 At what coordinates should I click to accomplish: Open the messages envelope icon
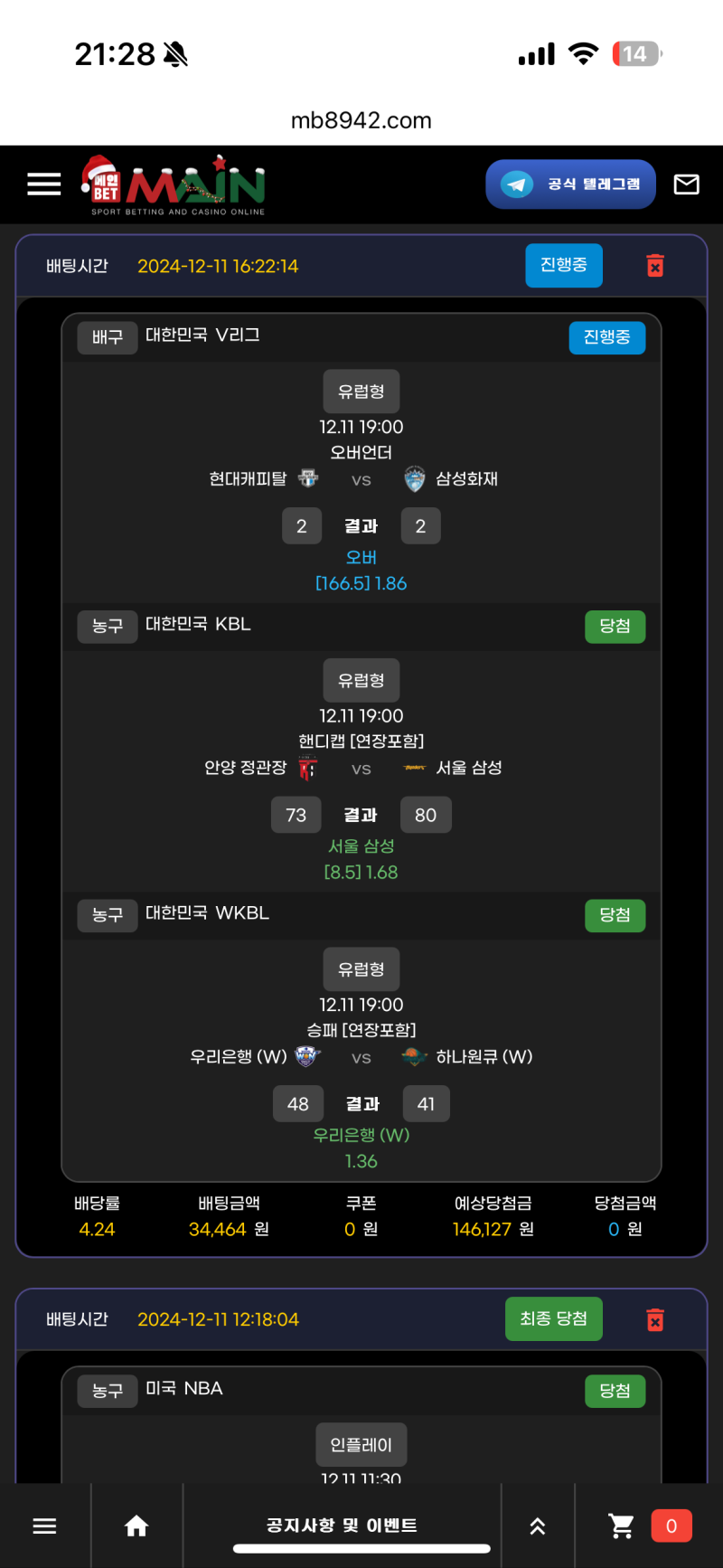pos(687,184)
